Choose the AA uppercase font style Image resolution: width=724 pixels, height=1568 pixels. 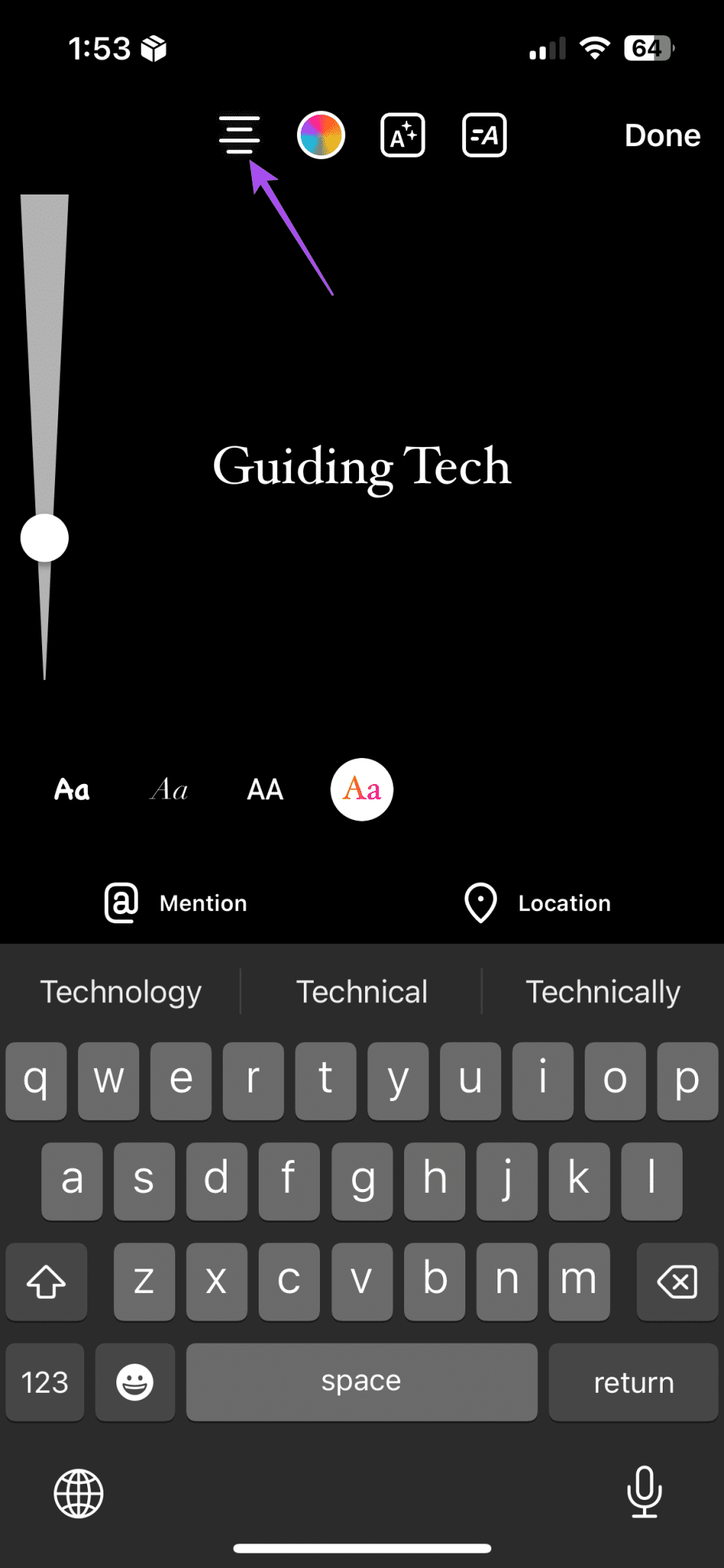pyautogui.click(x=264, y=789)
